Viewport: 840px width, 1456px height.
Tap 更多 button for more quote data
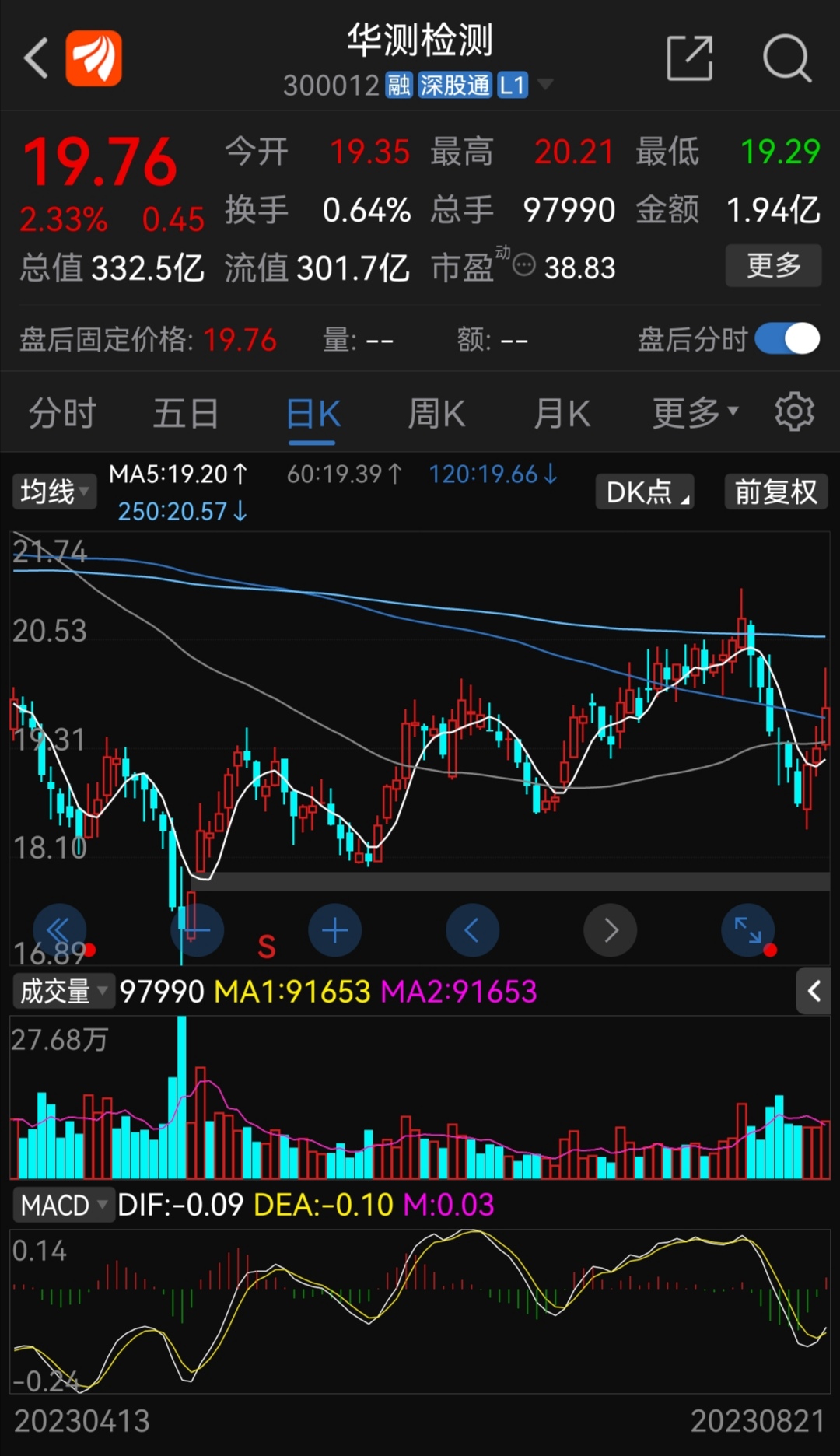click(773, 266)
